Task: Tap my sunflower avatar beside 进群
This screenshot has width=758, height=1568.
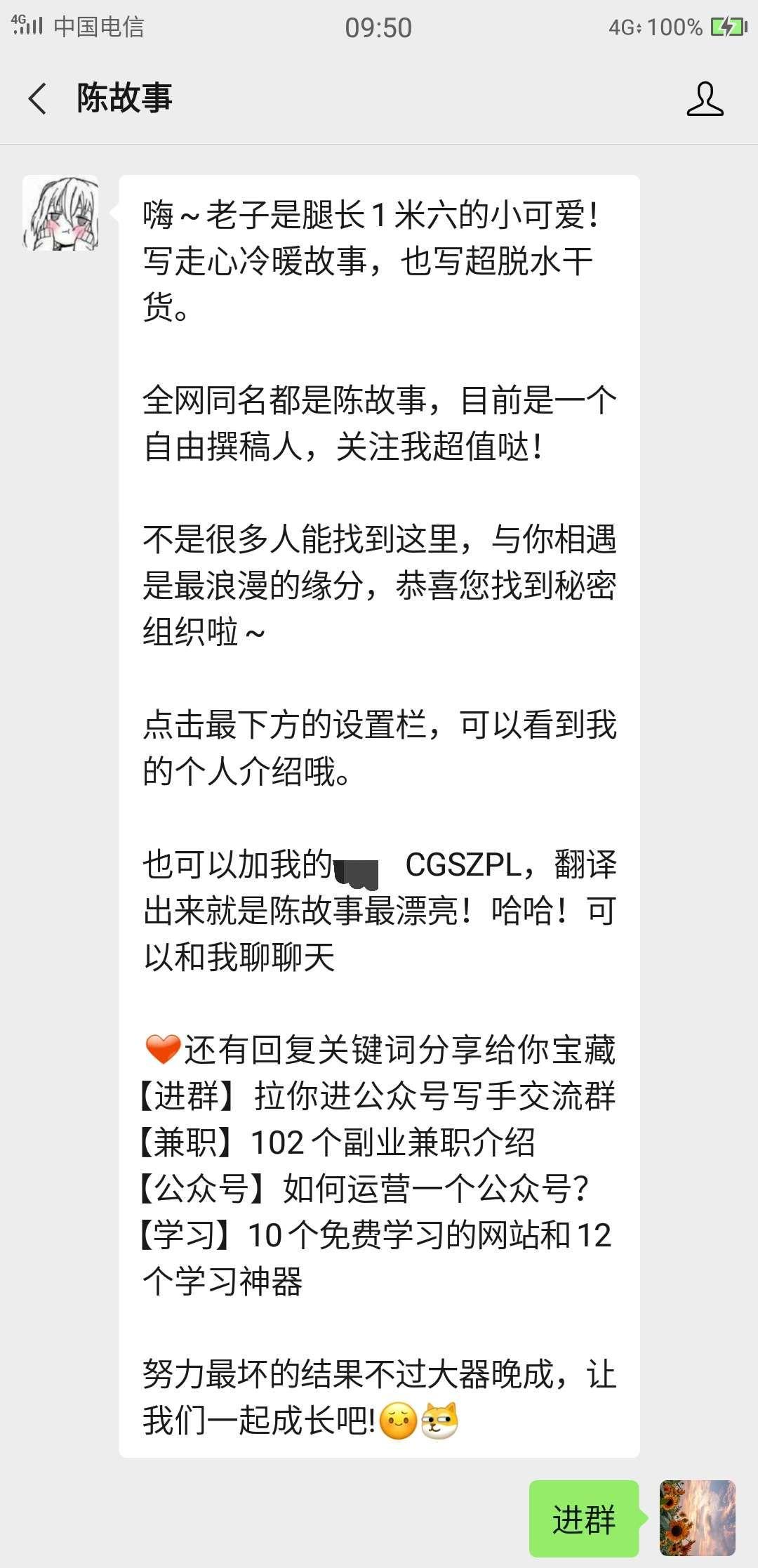Action: 697,1517
